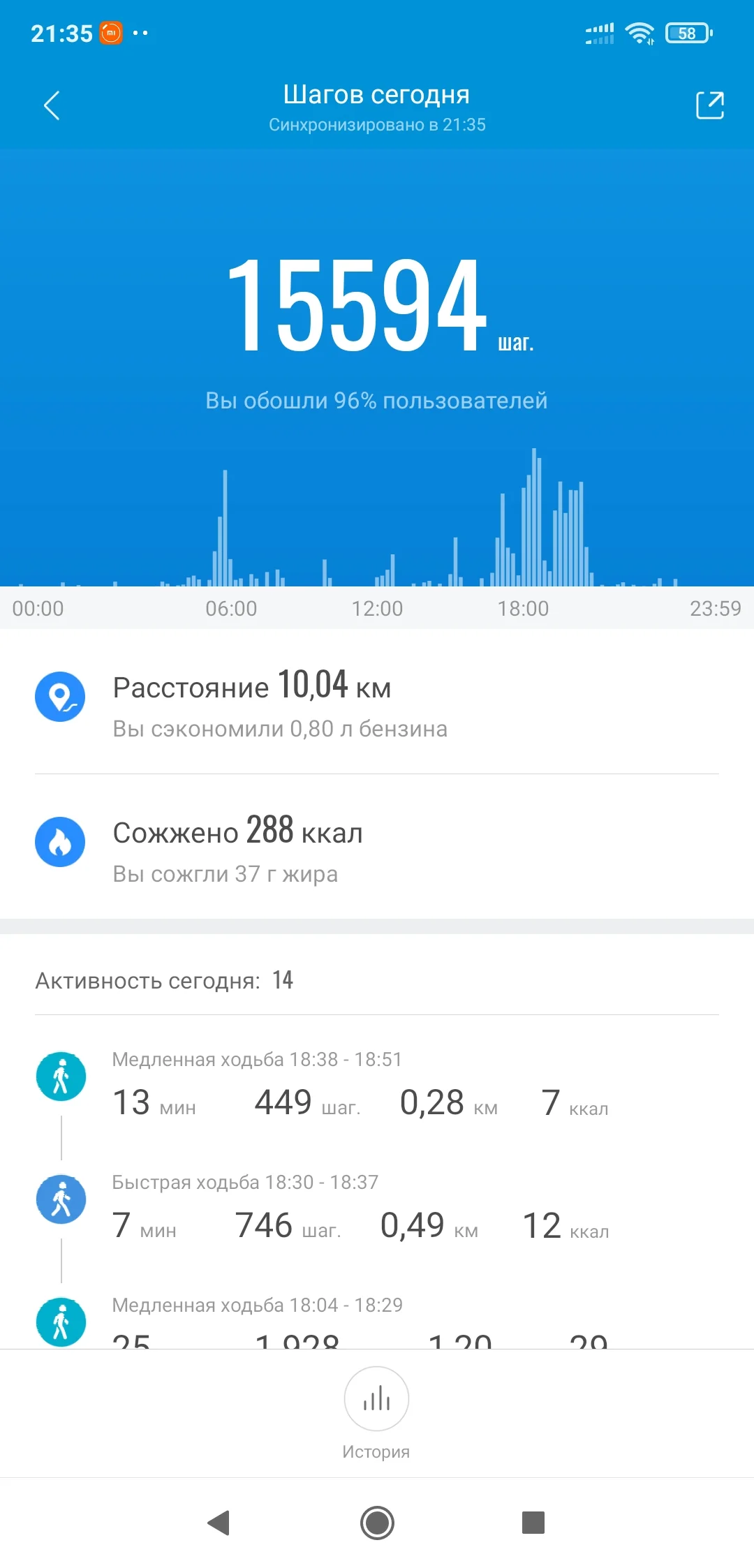
Task: Tap the blue distance location pin icon
Action: point(61,696)
